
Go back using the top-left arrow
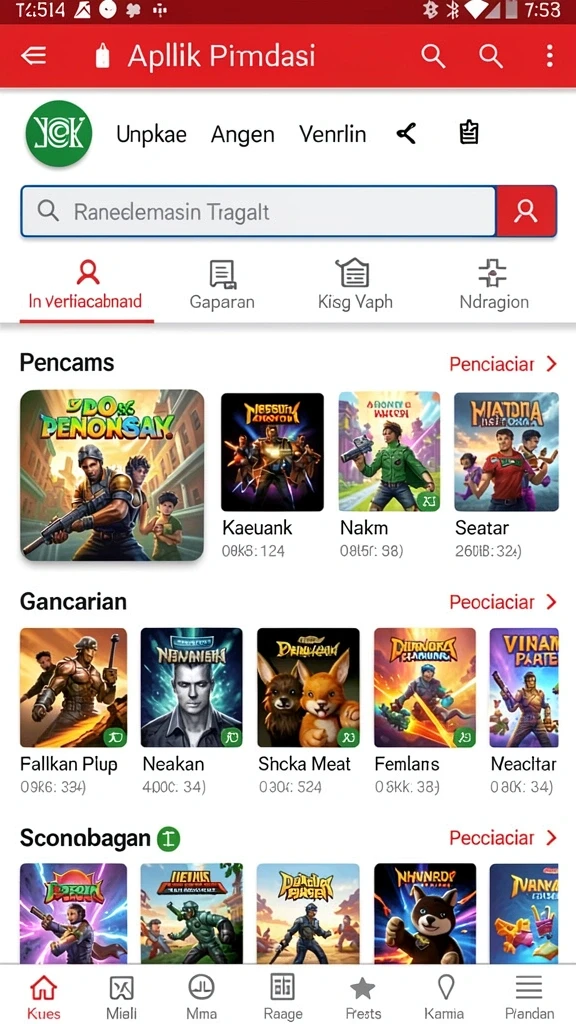pos(33,56)
